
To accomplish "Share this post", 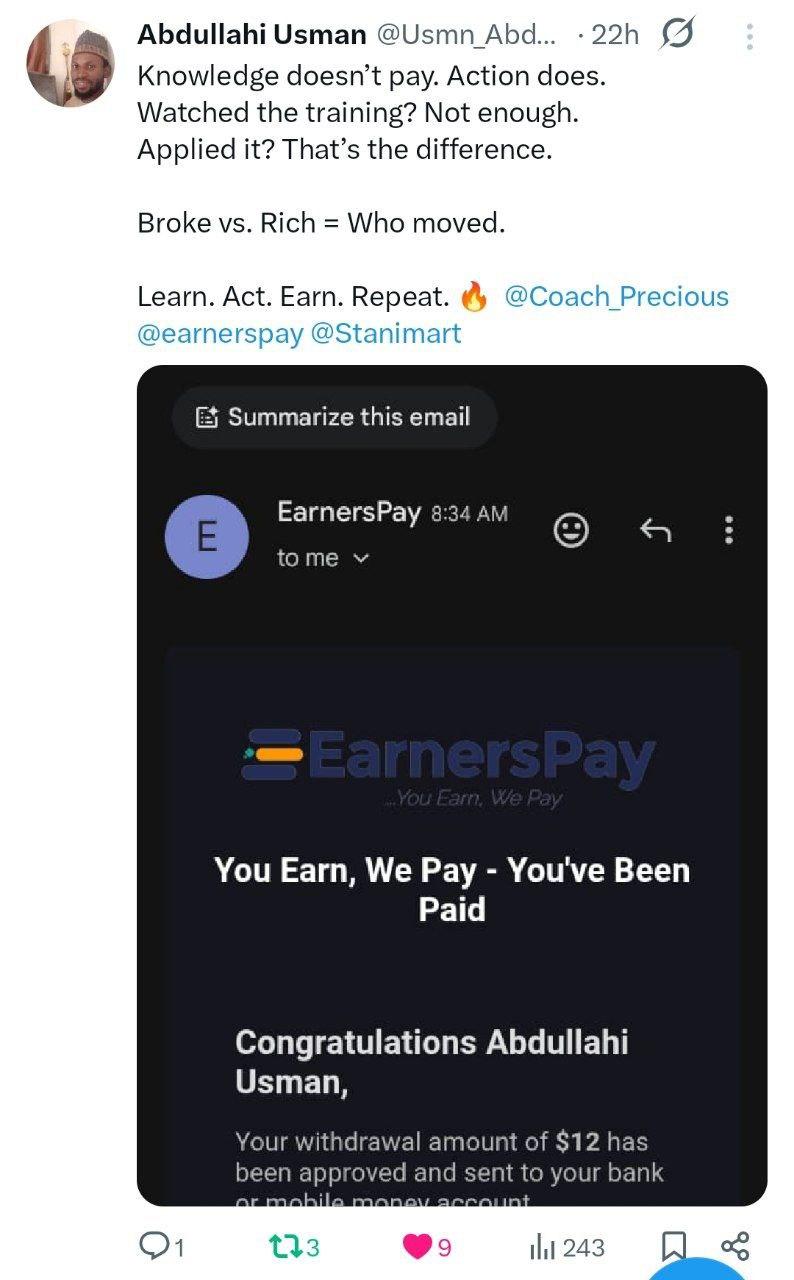I will (x=735, y=1245).
